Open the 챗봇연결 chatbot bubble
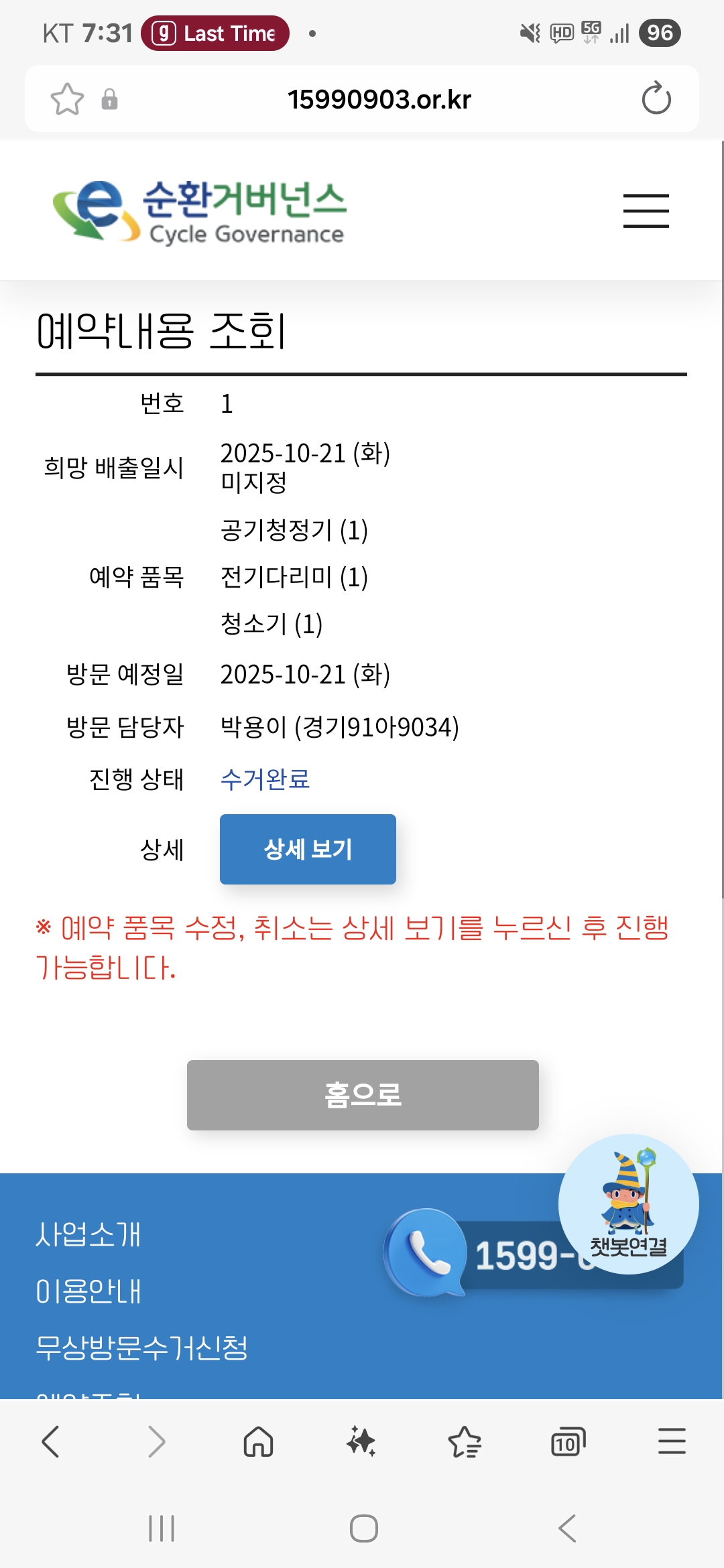The image size is (724, 1568). coord(628,1203)
